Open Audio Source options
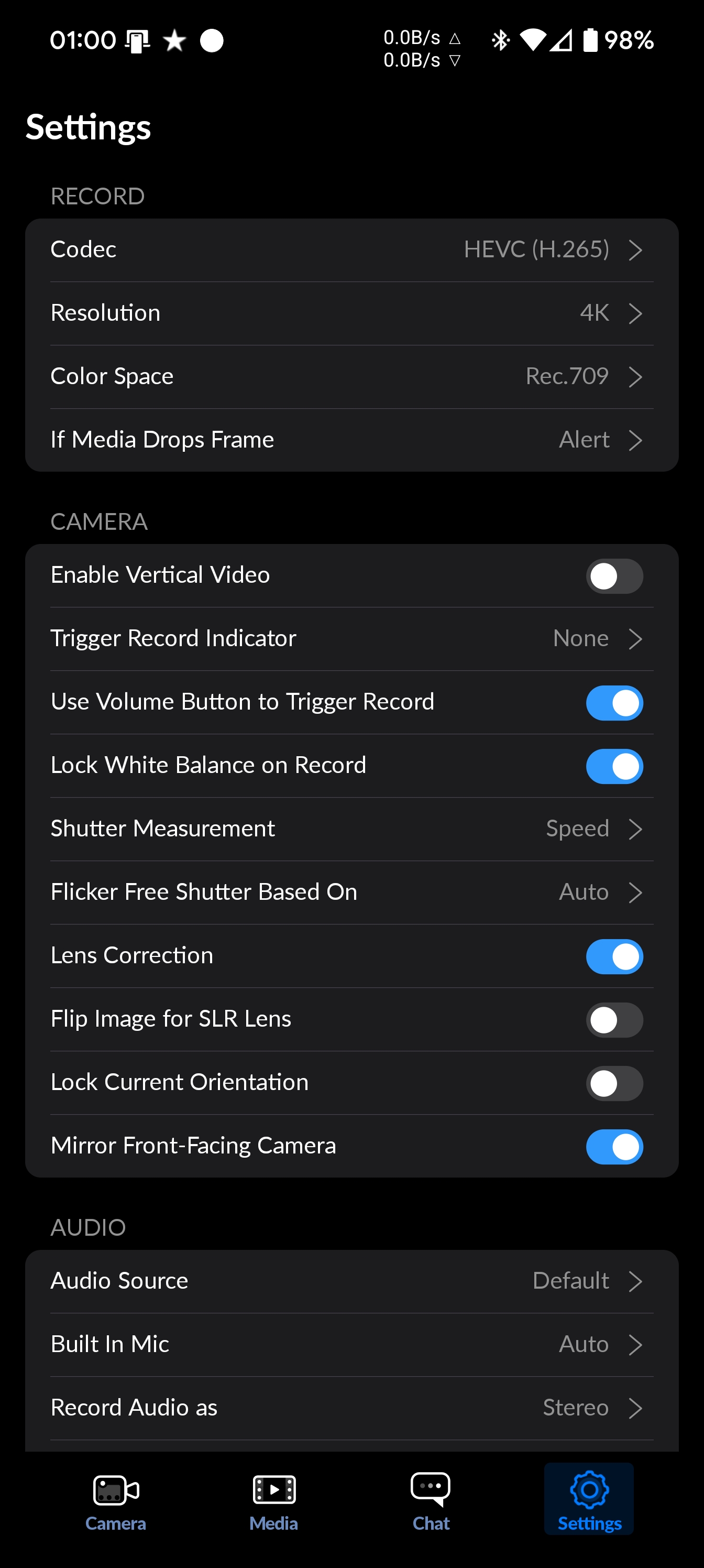Screen dimensions: 704x1568 351,1281
